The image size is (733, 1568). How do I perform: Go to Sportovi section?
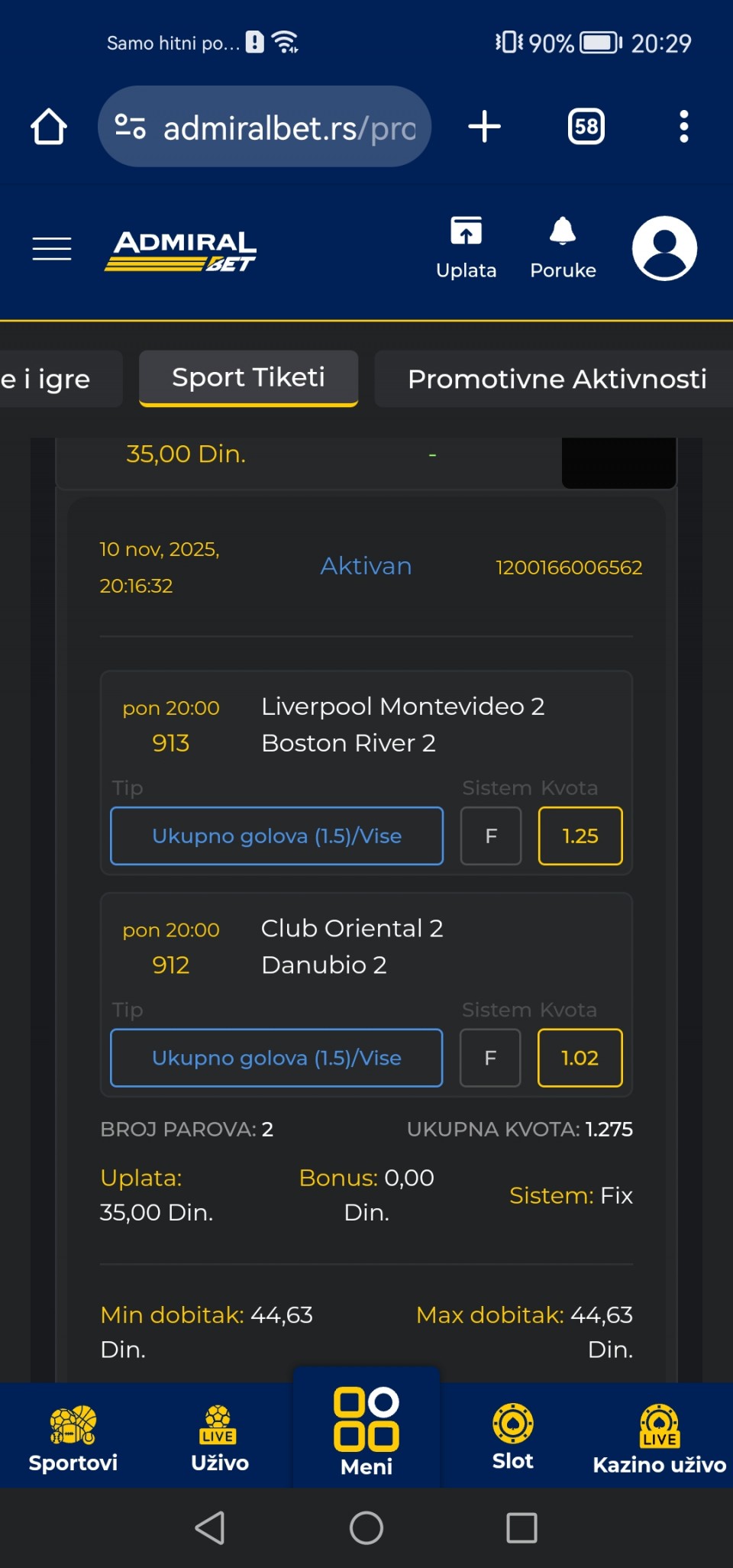pyautogui.click(x=73, y=1437)
